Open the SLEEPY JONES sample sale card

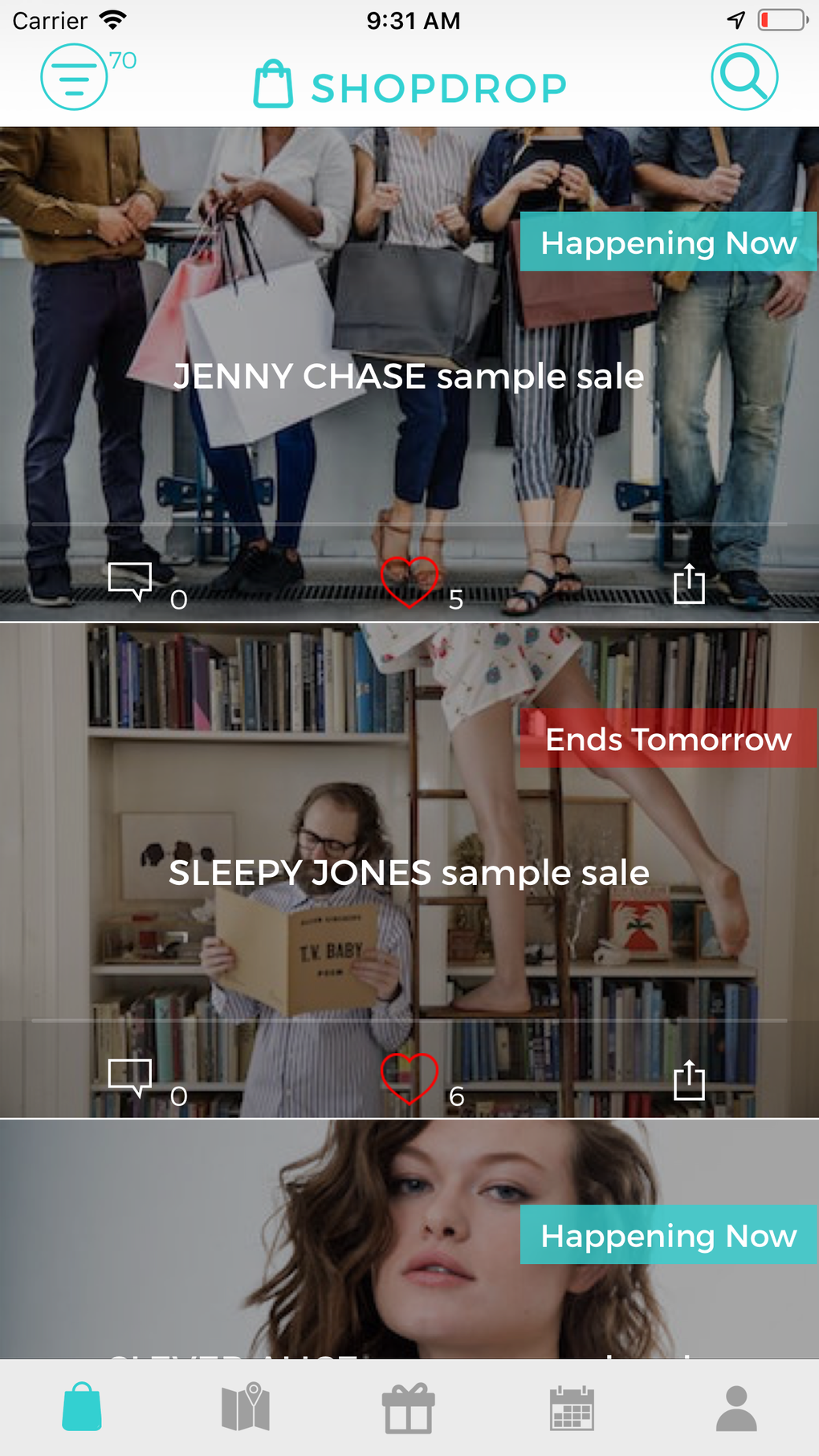[x=409, y=873]
